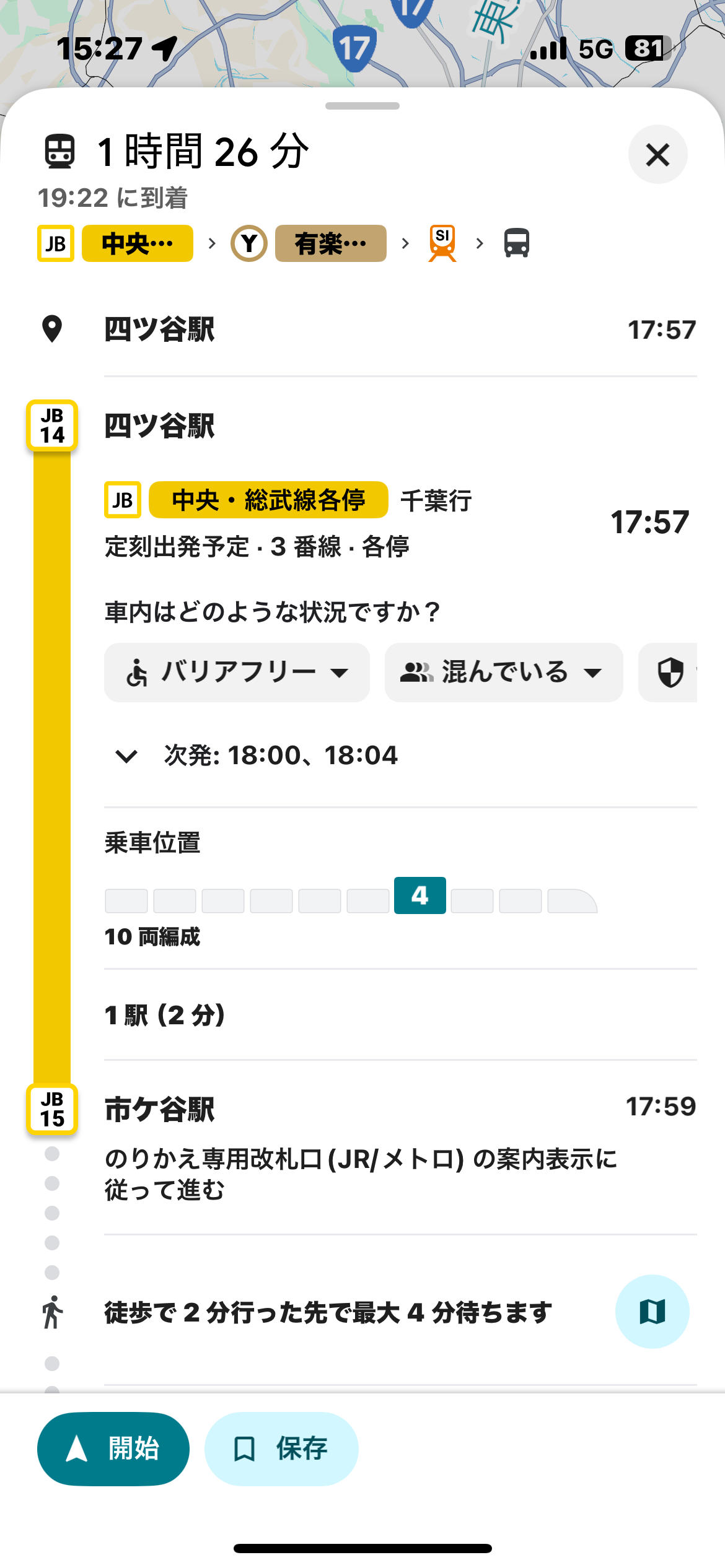This screenshot has width=725, height=1568.
Task: Close the route details sheet
Action: point(657,155)
